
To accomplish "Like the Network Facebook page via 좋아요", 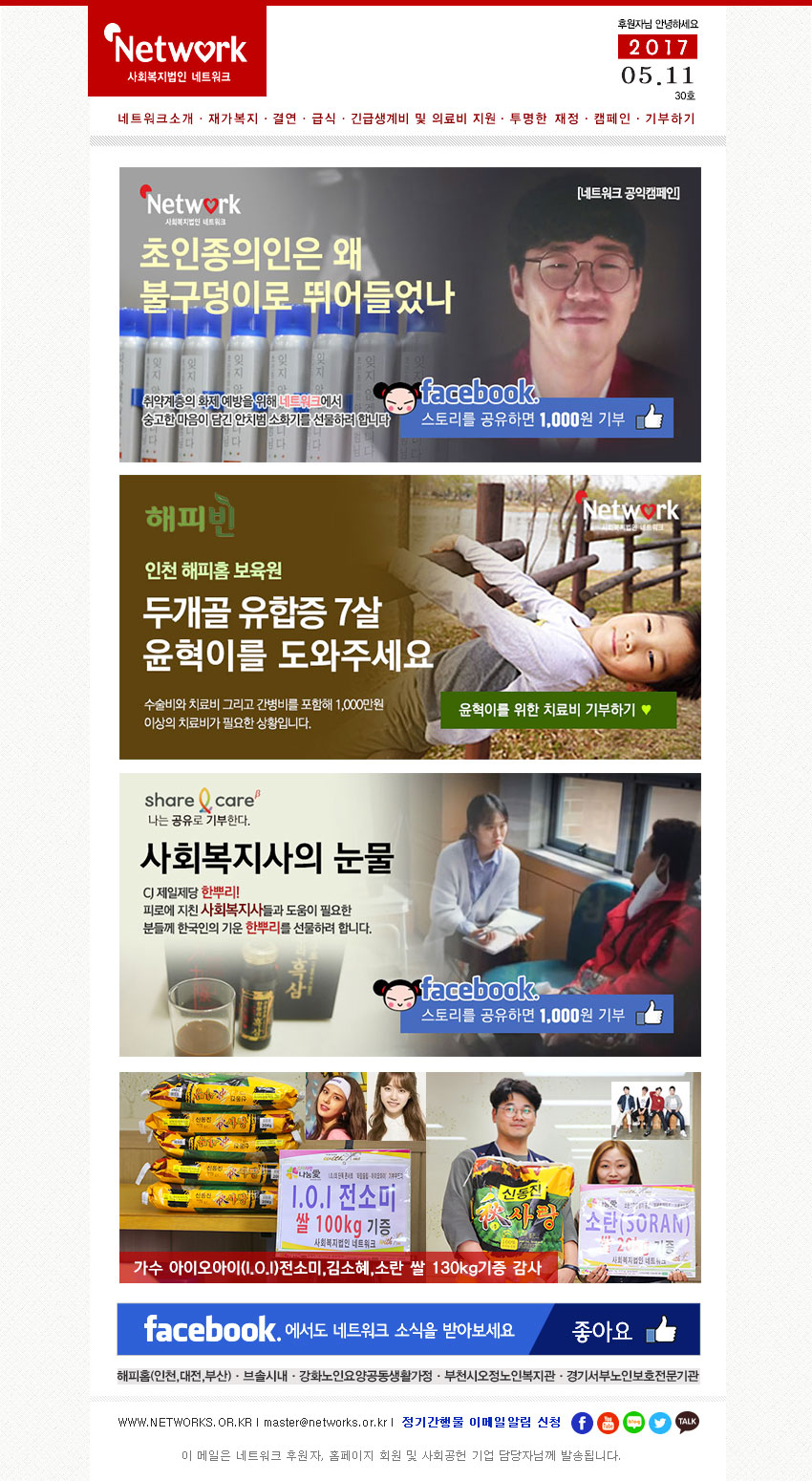I will (624, 1330).
